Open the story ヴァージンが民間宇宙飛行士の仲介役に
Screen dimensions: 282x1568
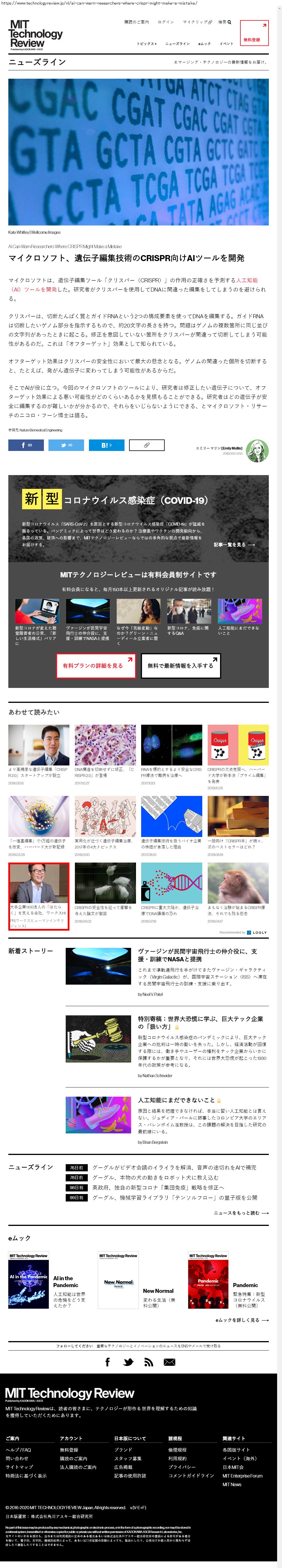point(197,954)
